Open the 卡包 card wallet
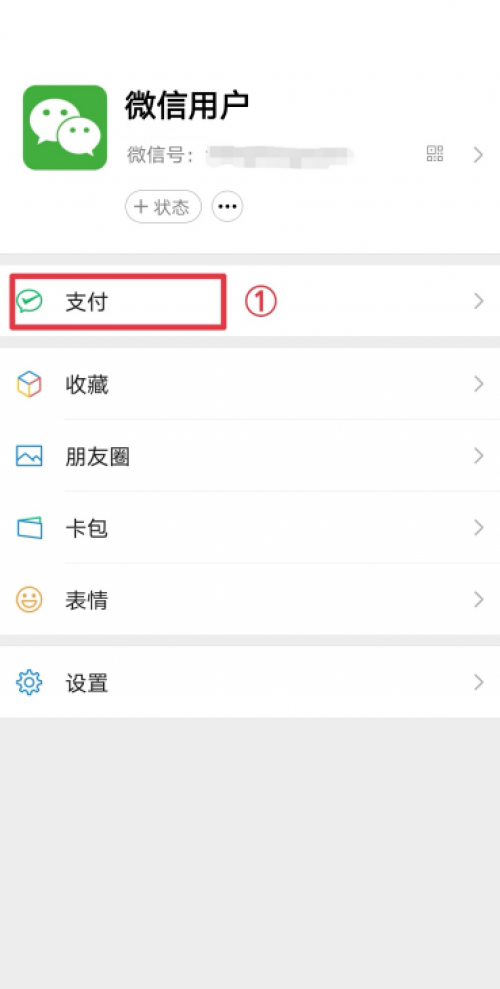The image size is (500, 989). point(250,527)
